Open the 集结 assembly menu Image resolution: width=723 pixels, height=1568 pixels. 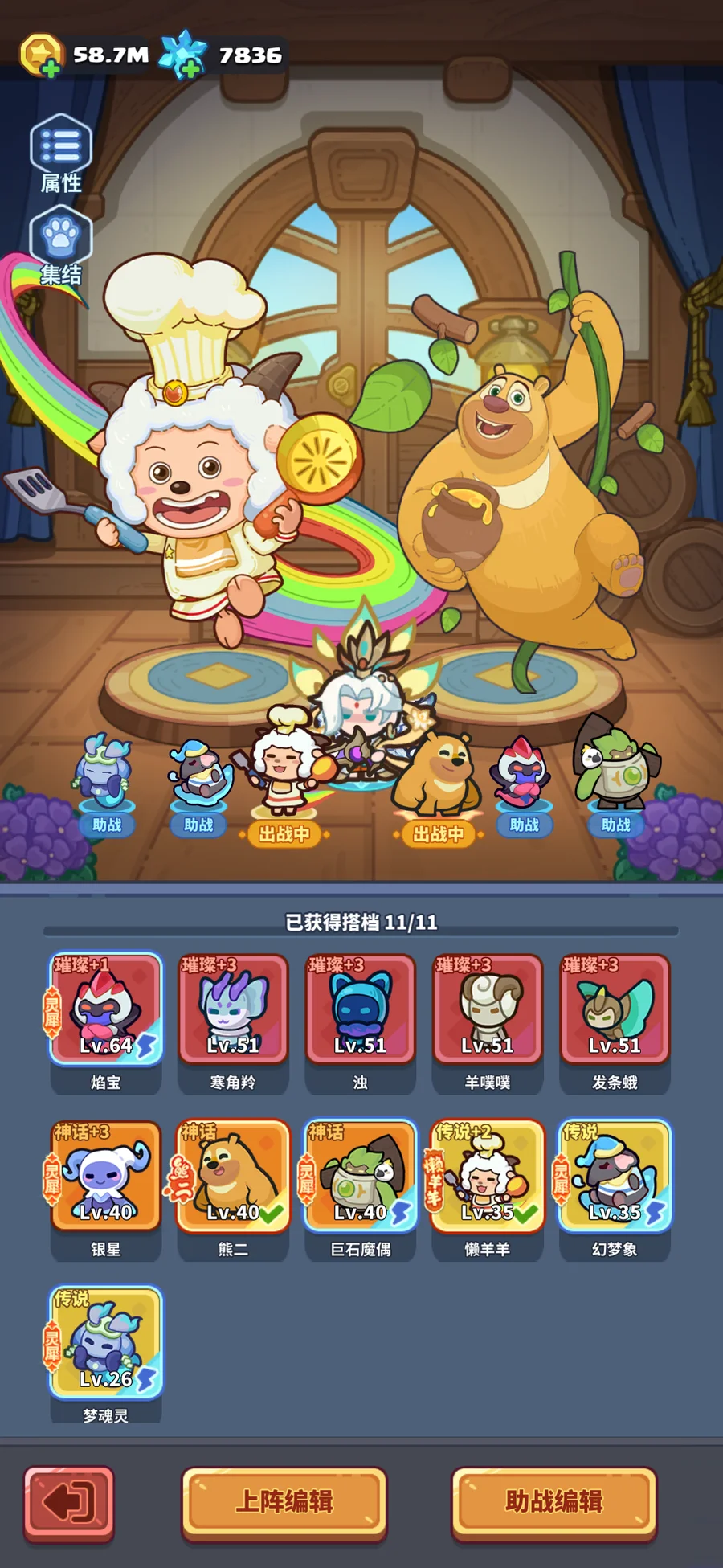pyautogui.click(x=61, y=245)
